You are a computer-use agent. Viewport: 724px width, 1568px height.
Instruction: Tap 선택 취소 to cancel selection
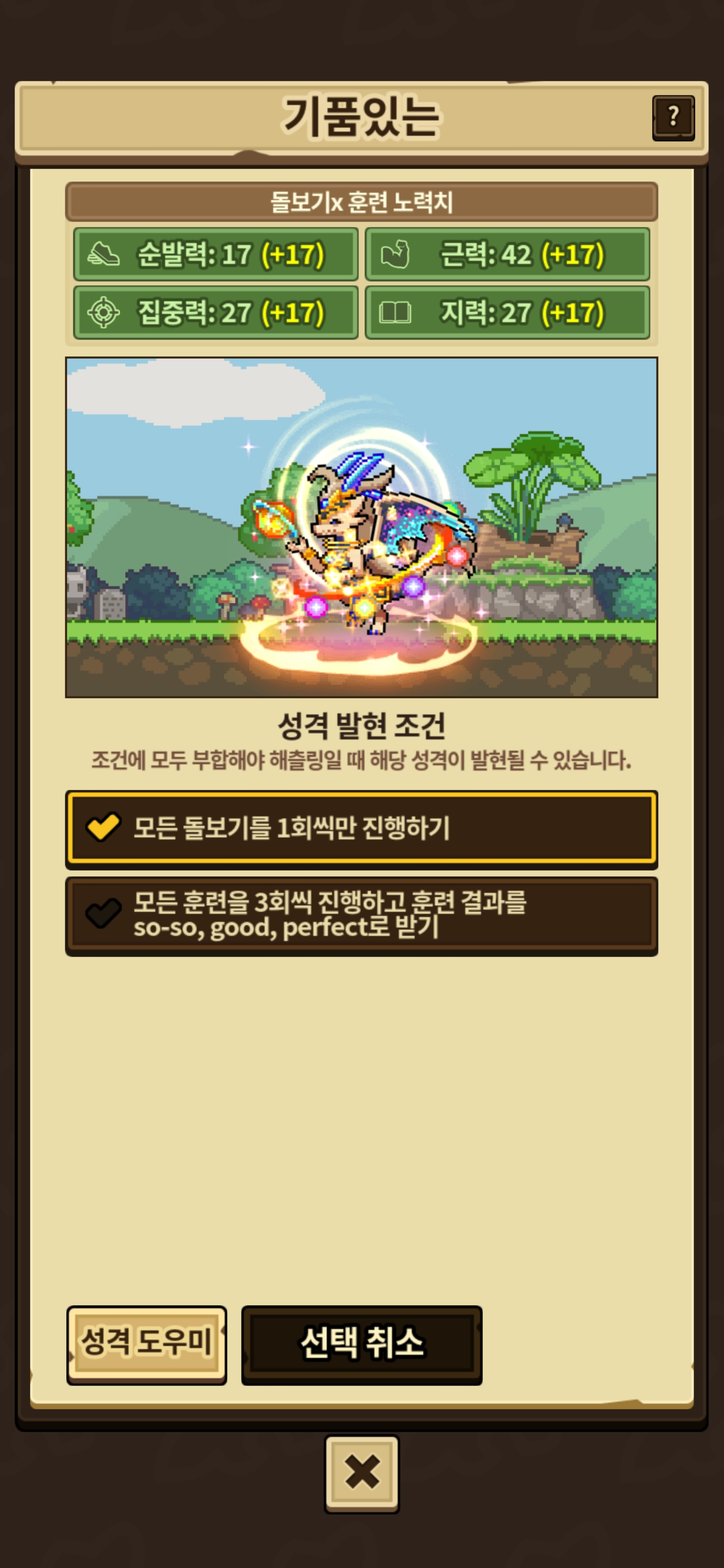pos(361,1344)
